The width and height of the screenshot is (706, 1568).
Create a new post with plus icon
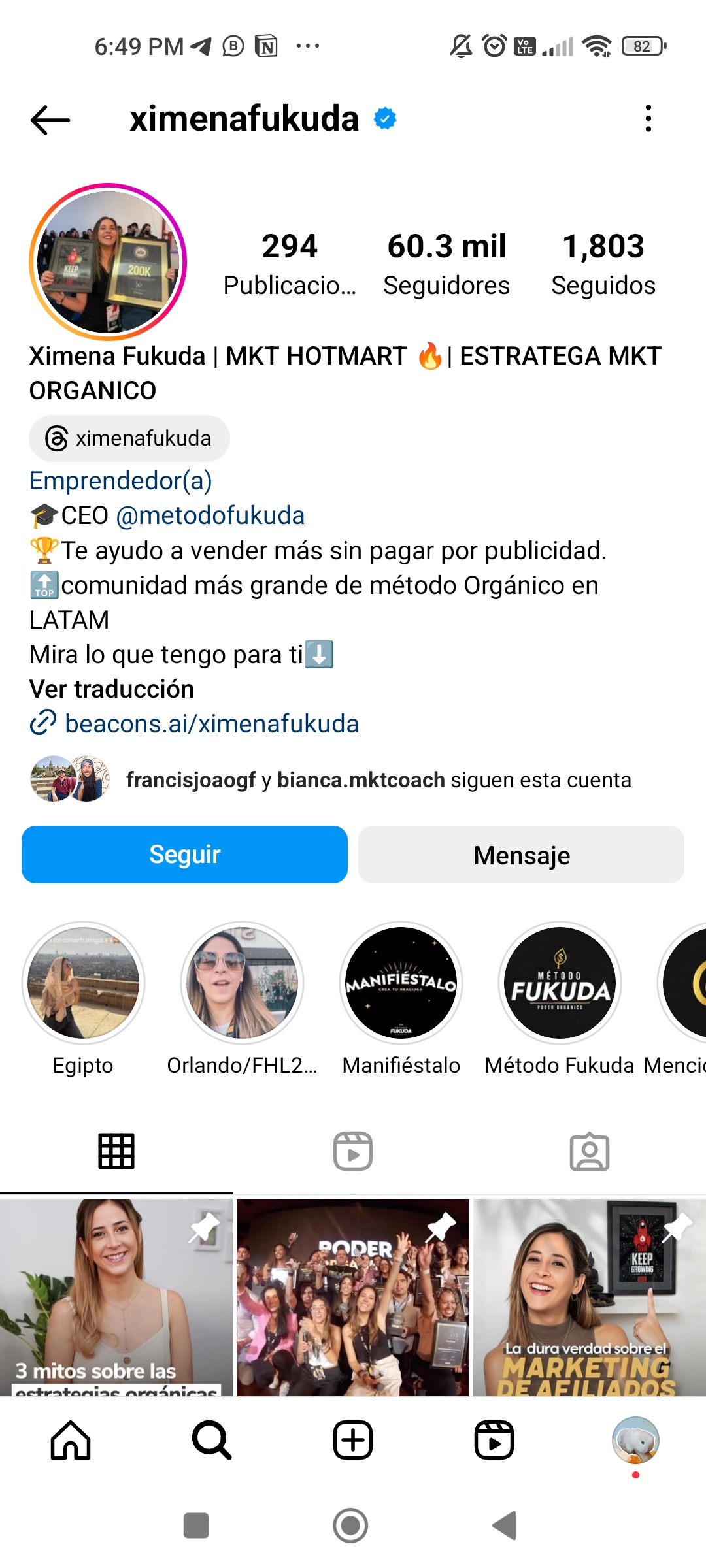coord(353,1440)
